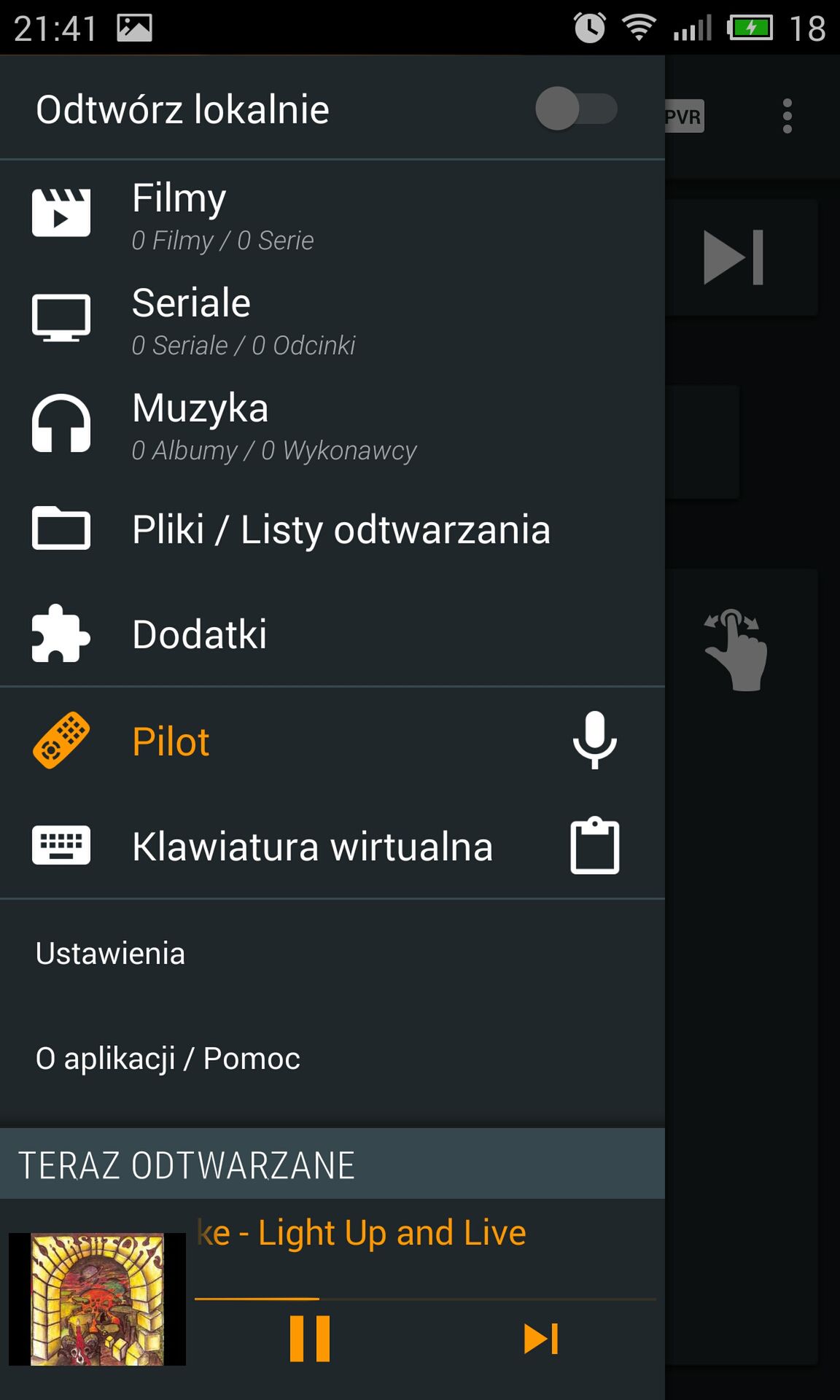Open the album art thumbnail

[x=97, y=1299]
